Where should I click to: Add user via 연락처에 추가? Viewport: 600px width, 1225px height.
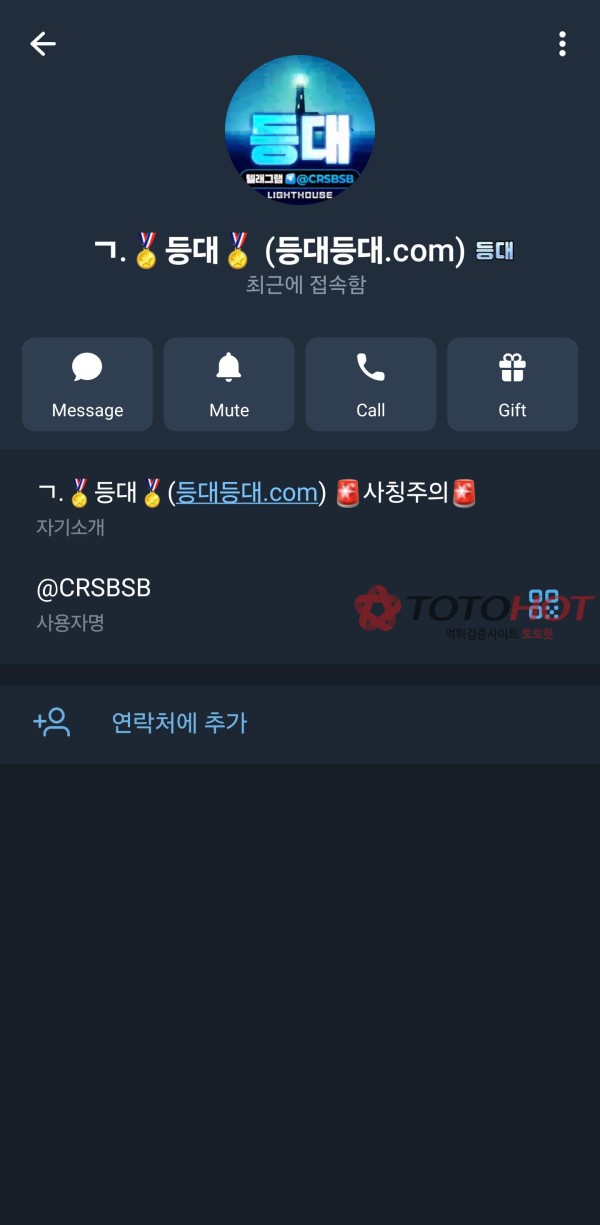[x=179, y=723]
